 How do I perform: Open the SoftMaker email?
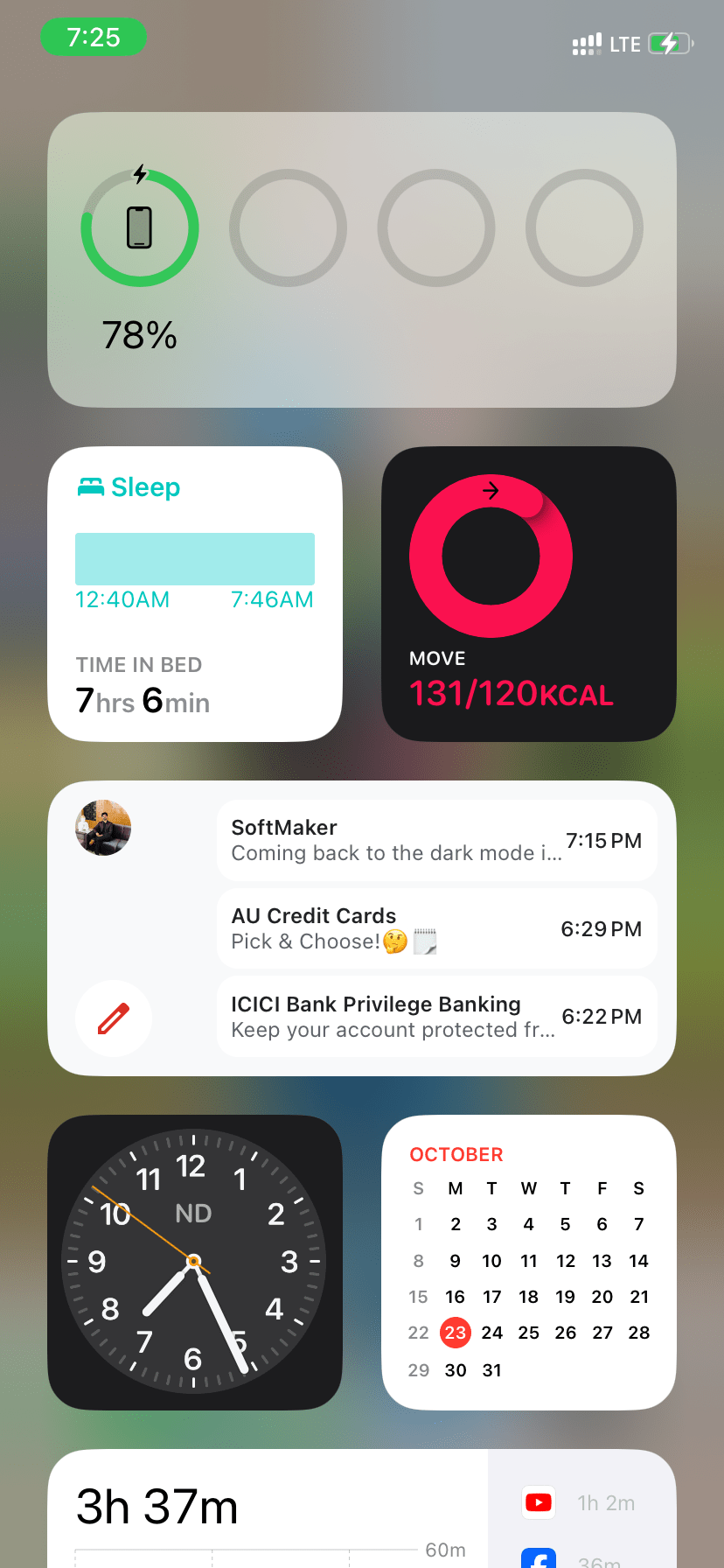pos(436,840)
